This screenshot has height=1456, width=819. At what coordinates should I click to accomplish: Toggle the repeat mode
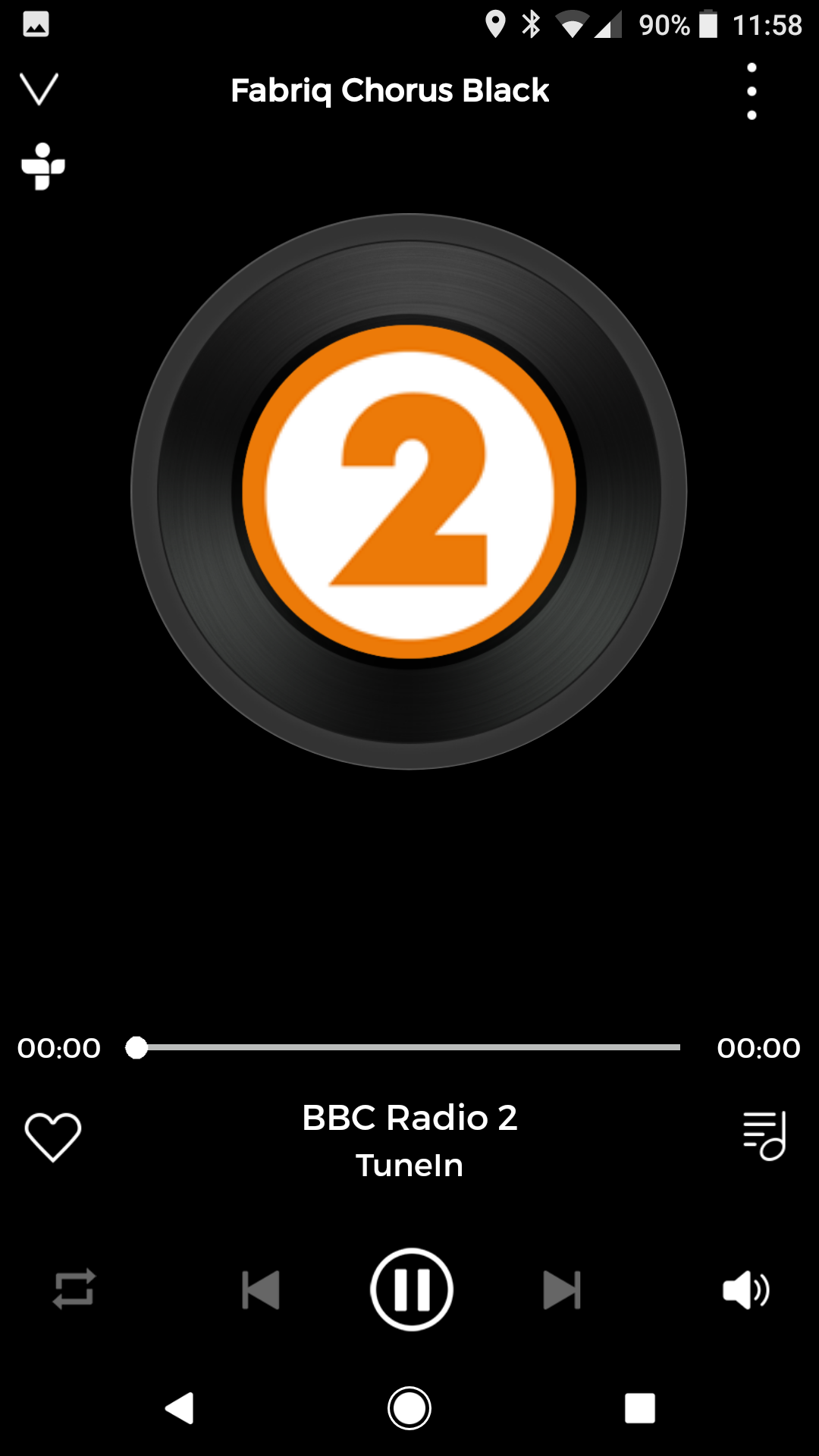[x=74, y=1289]
